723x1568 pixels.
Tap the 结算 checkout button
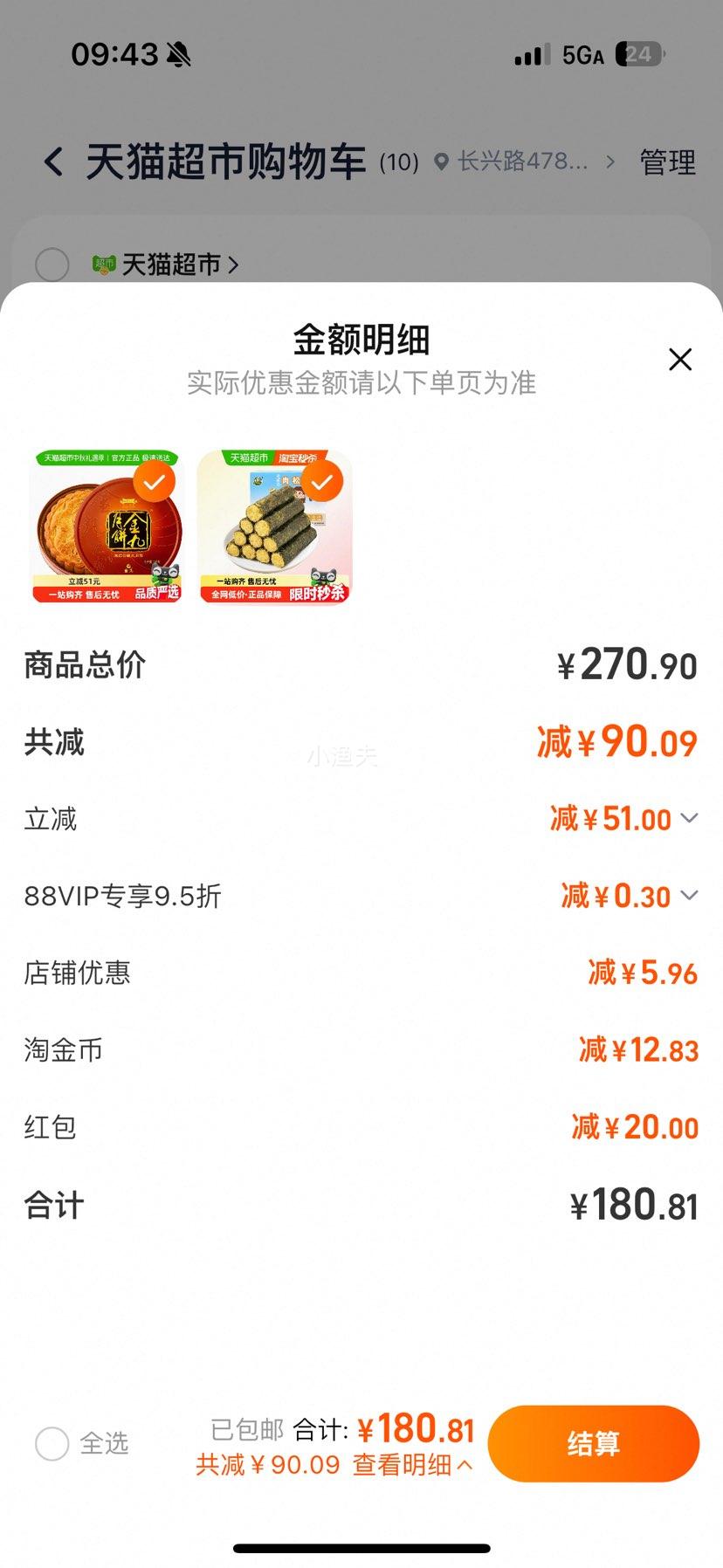point(593,1445)
